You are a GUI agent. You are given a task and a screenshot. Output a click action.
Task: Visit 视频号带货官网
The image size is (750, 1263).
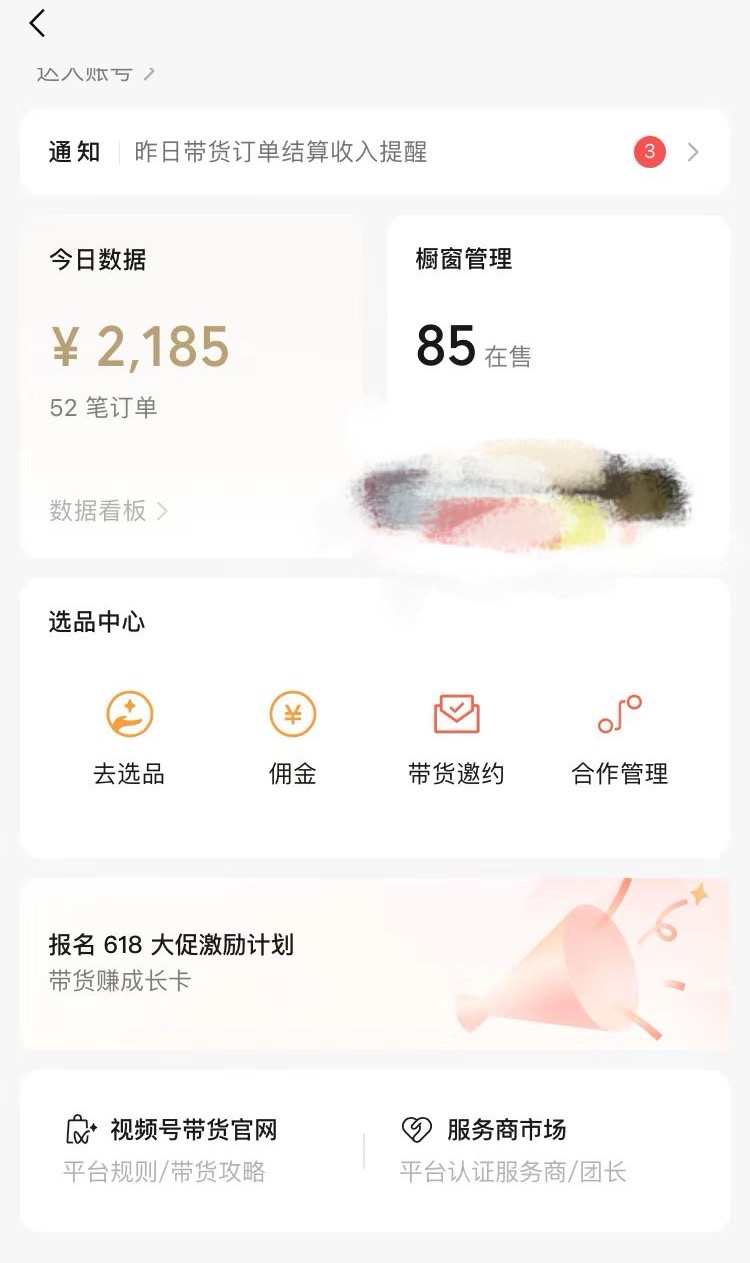[x=192, y=1148]
